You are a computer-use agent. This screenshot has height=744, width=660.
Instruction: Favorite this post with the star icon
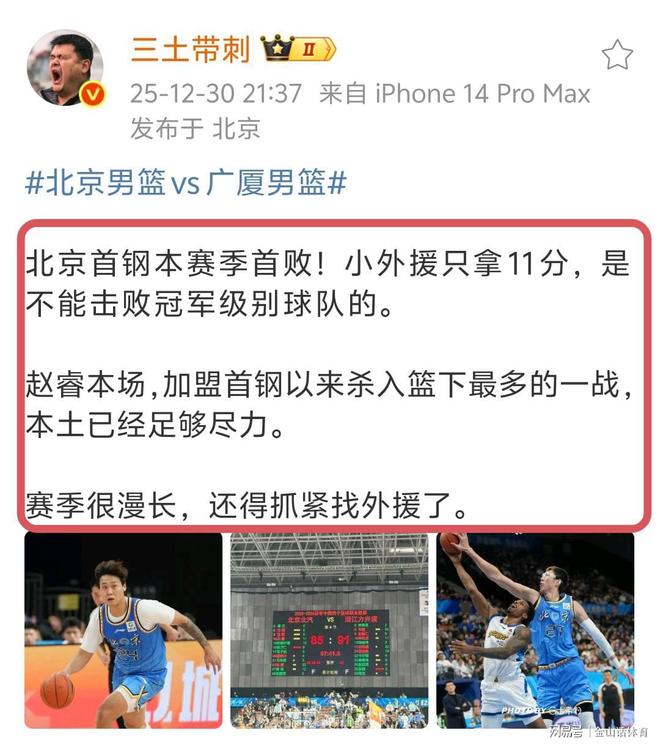pyautogui.click(x=617, y=55)
